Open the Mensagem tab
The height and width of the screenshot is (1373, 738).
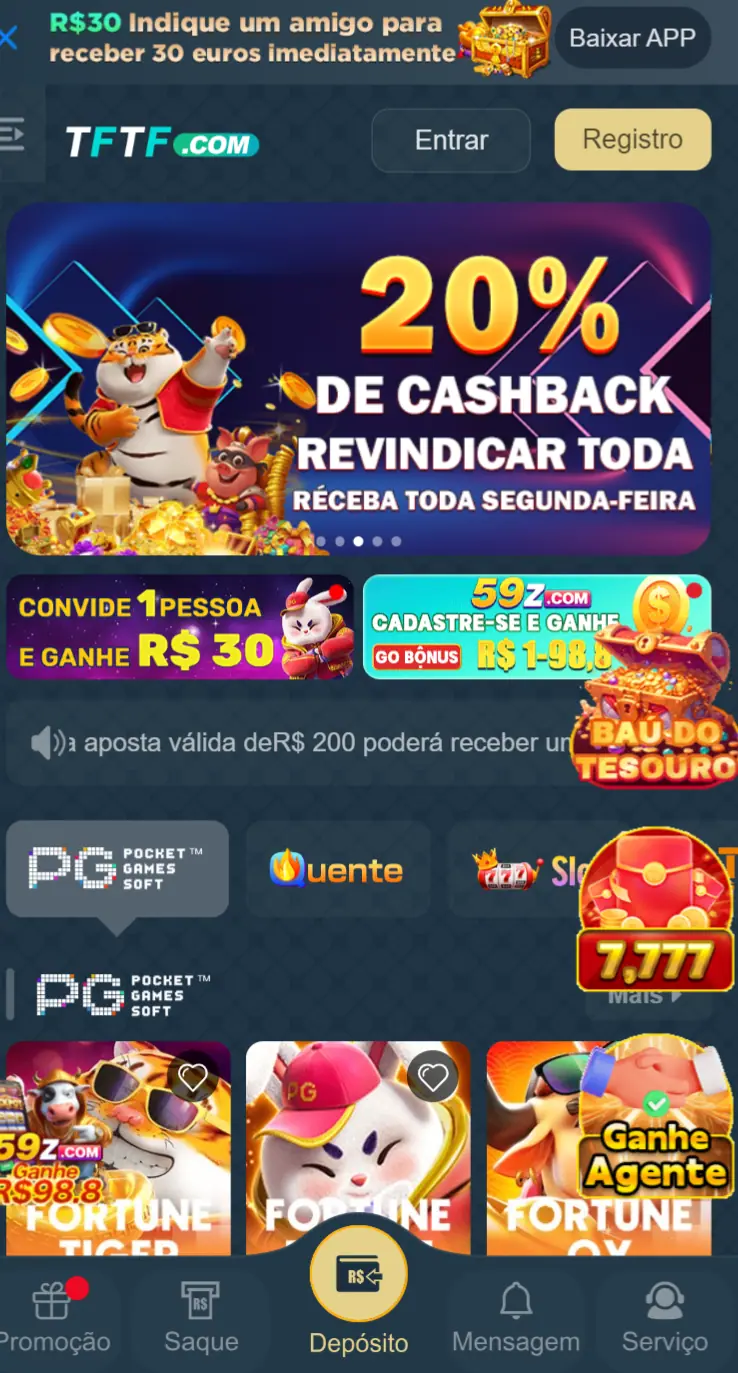(515, 1316)
